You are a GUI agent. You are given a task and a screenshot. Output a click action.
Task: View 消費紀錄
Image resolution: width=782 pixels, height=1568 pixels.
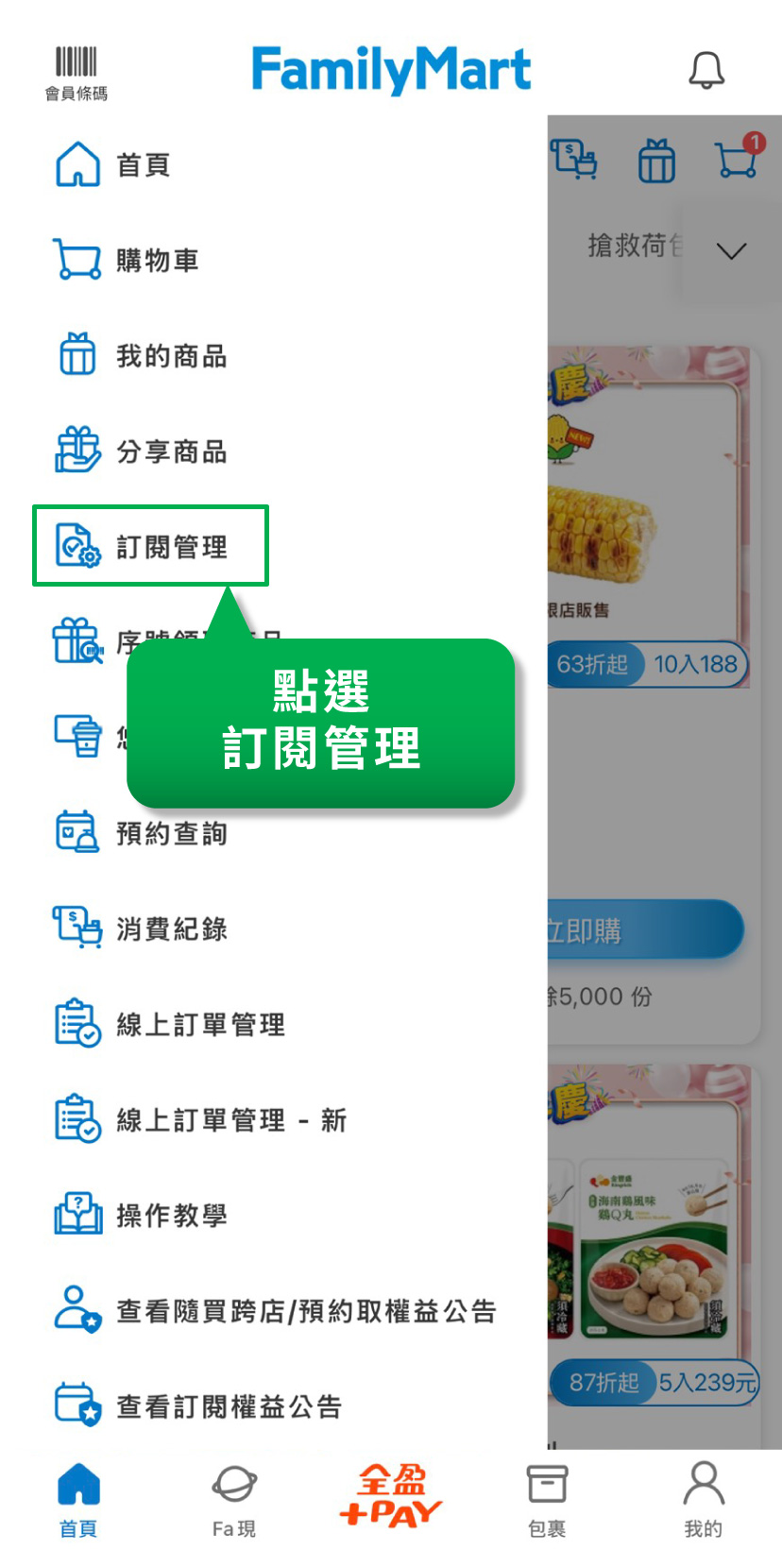(170, 929)
